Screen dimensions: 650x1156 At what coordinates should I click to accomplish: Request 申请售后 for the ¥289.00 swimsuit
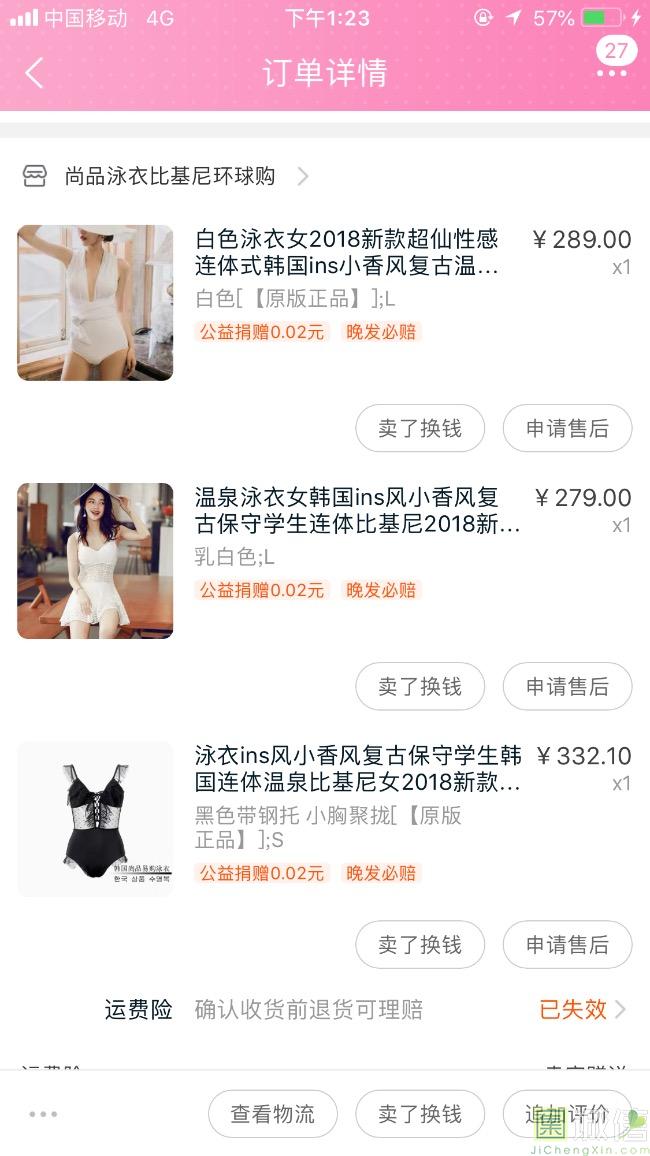pyautogui.click(x=567, y=429)
